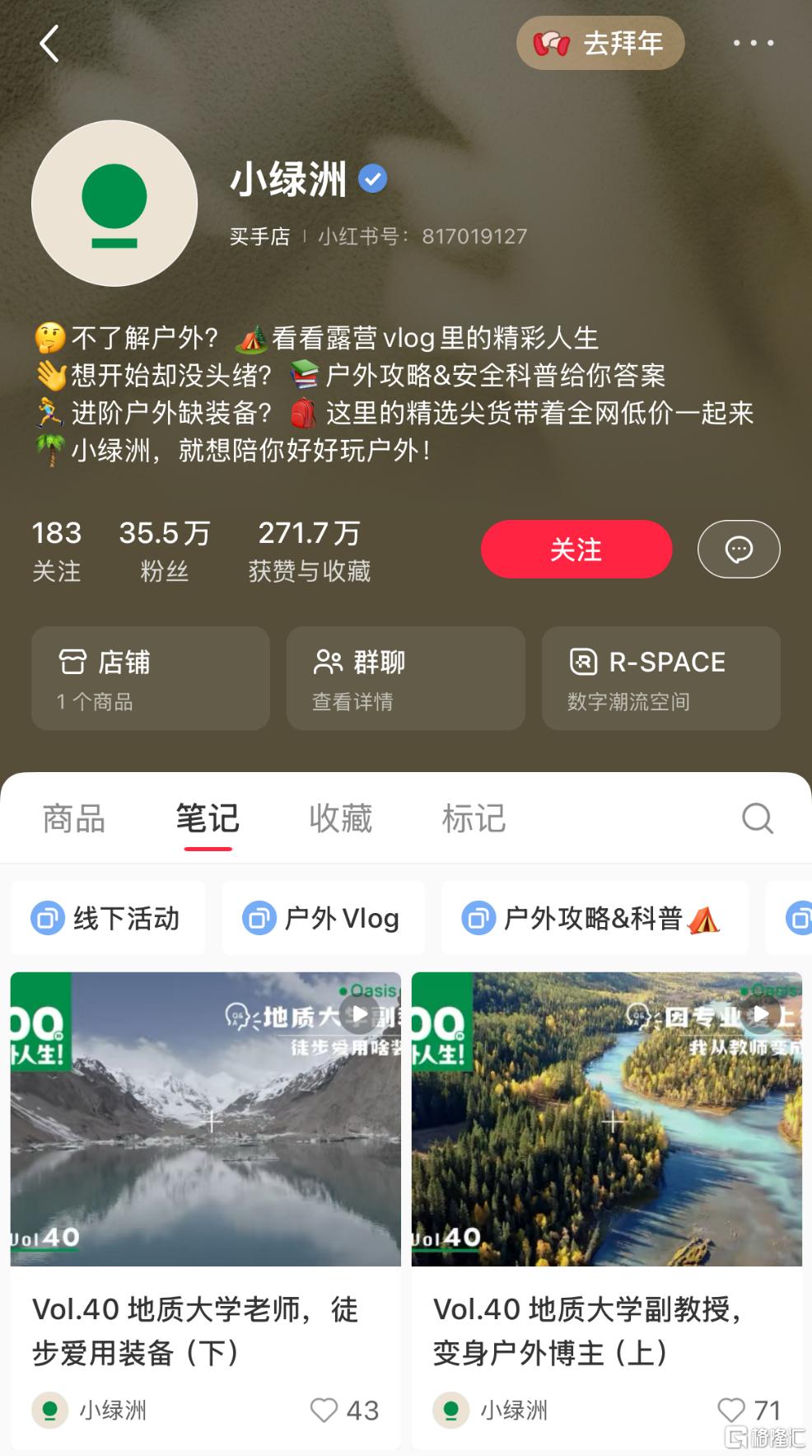
Task: Open 关注 following count list
Action: click(56, 550)
